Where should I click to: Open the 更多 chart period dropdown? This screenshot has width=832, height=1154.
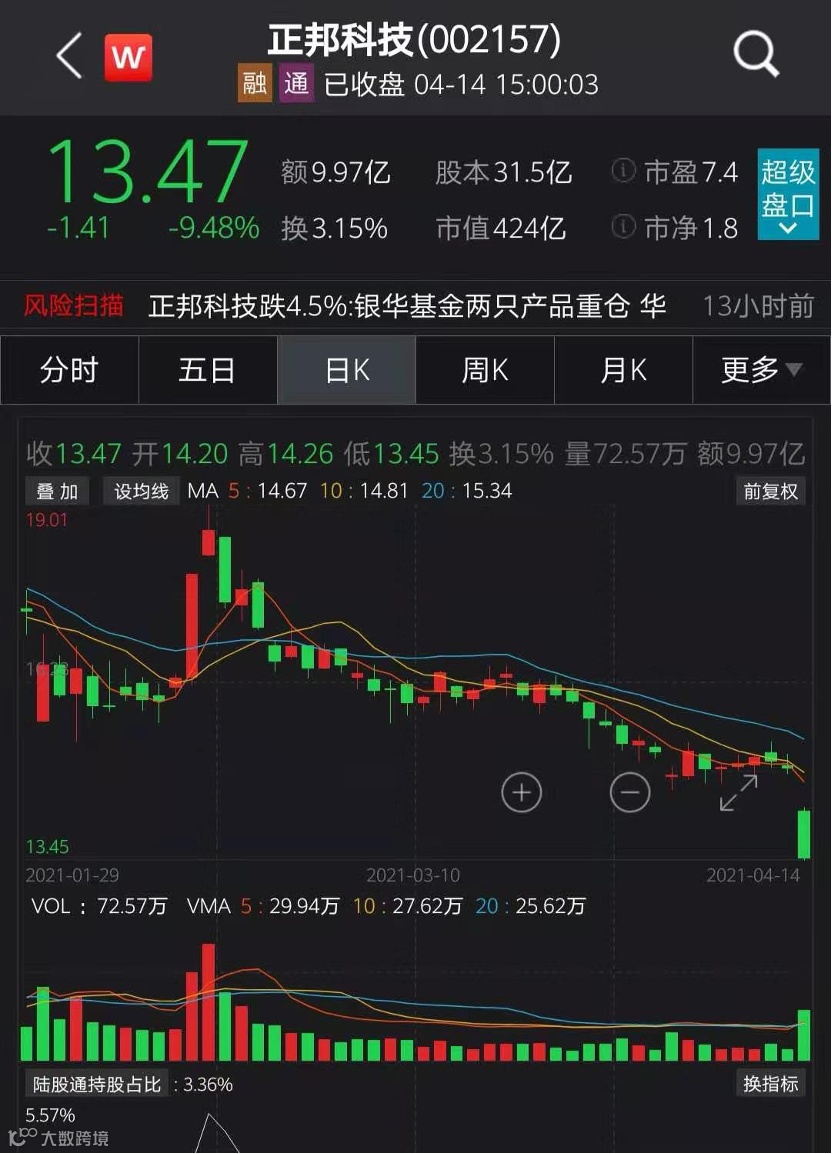(761, 370)
